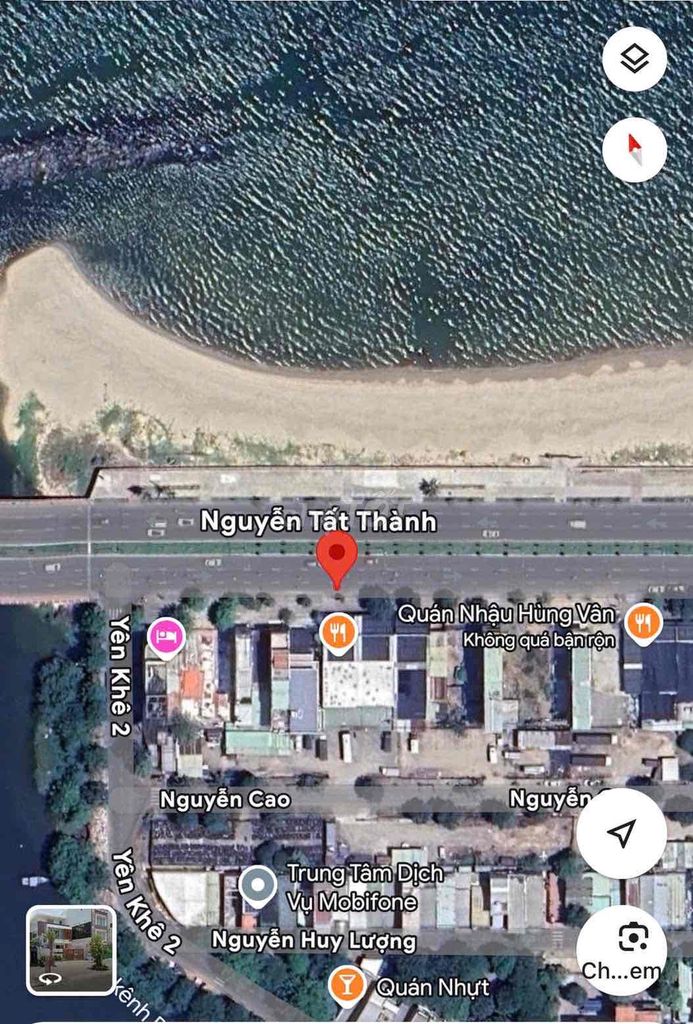The image size is (693, 1024).
Task: Open the Quán Nhựt bar marker
Action: [346, 985]
